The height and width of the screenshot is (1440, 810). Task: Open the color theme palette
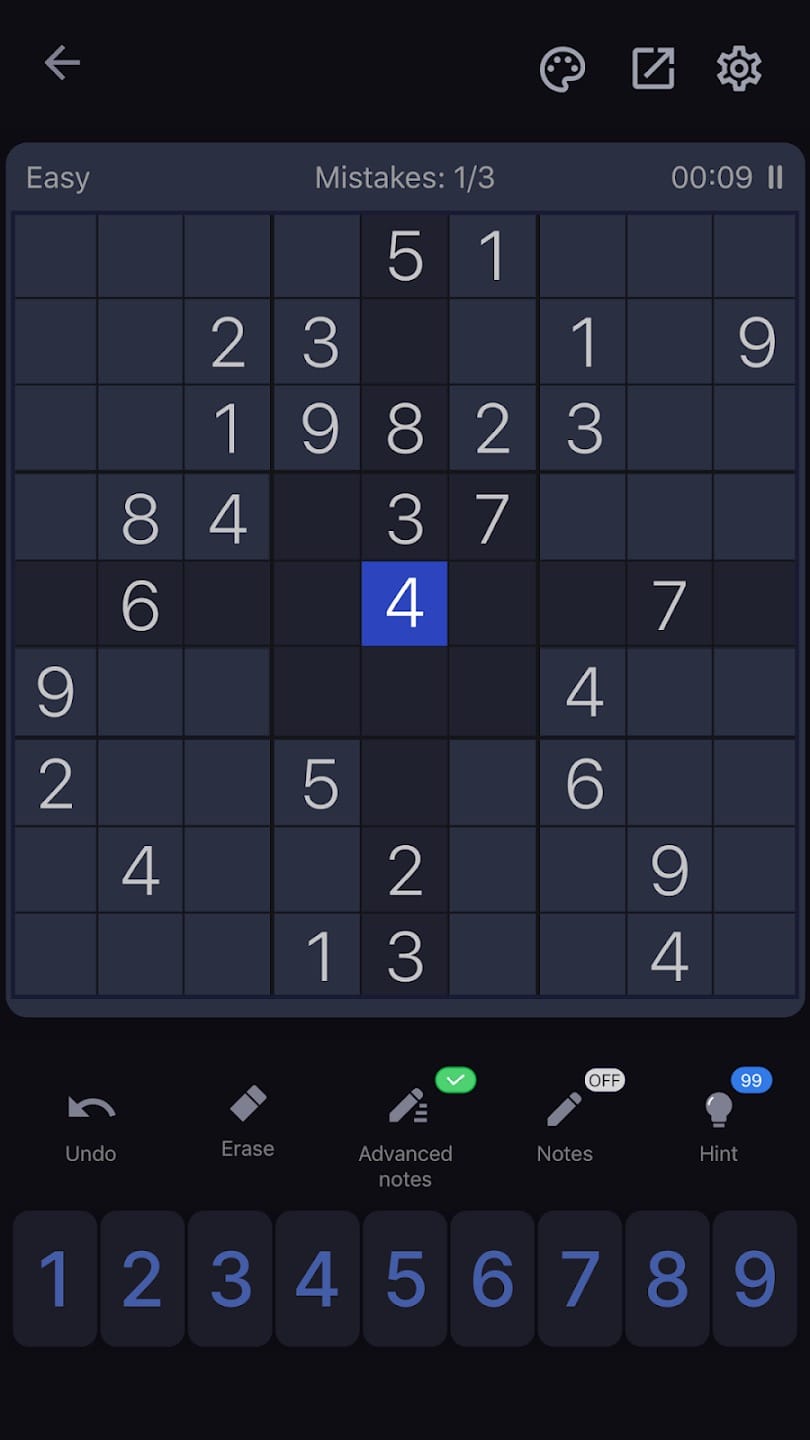click(562, 70)
